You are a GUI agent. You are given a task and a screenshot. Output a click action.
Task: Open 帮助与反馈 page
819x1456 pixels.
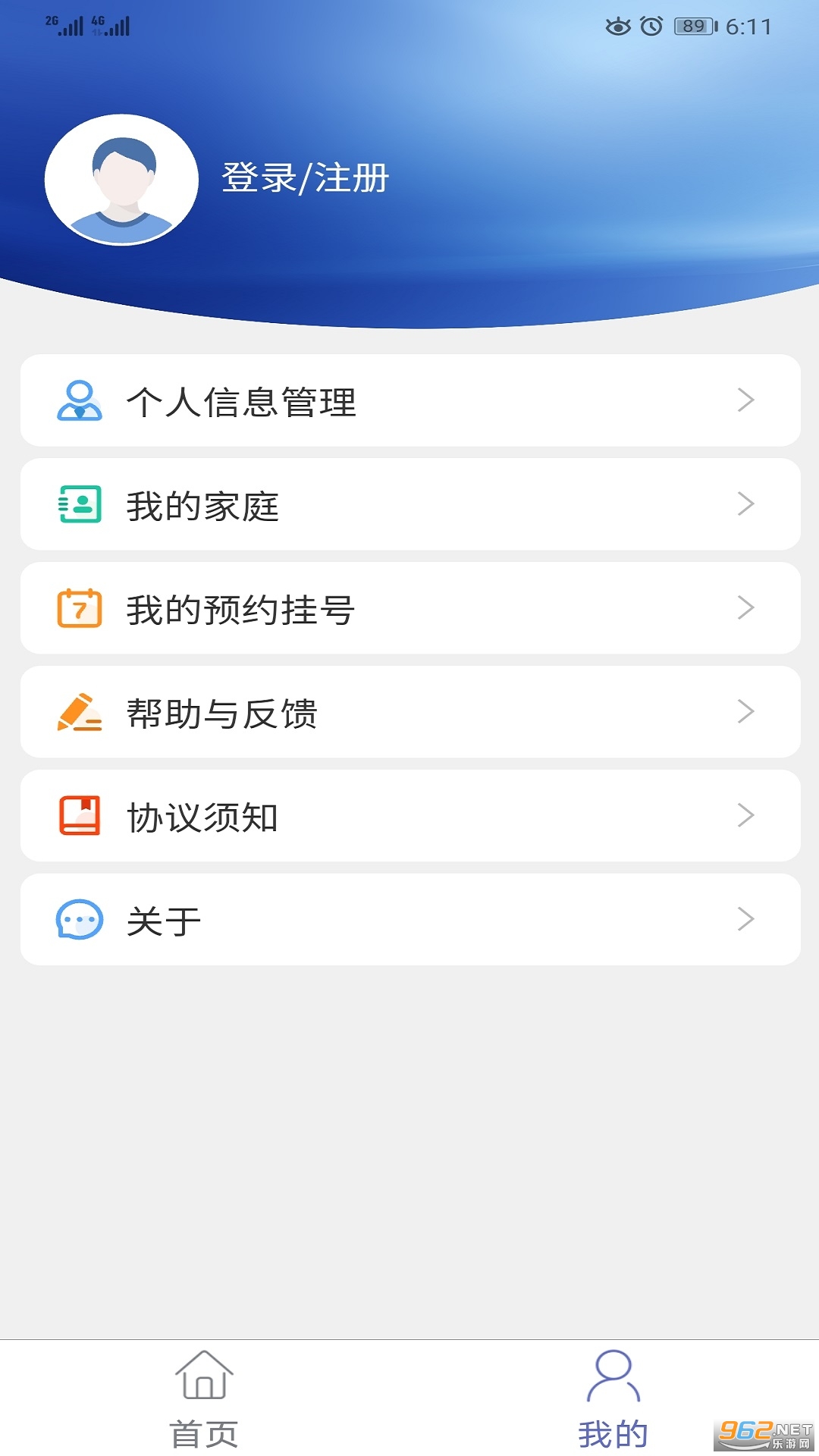tap(409, 712)
